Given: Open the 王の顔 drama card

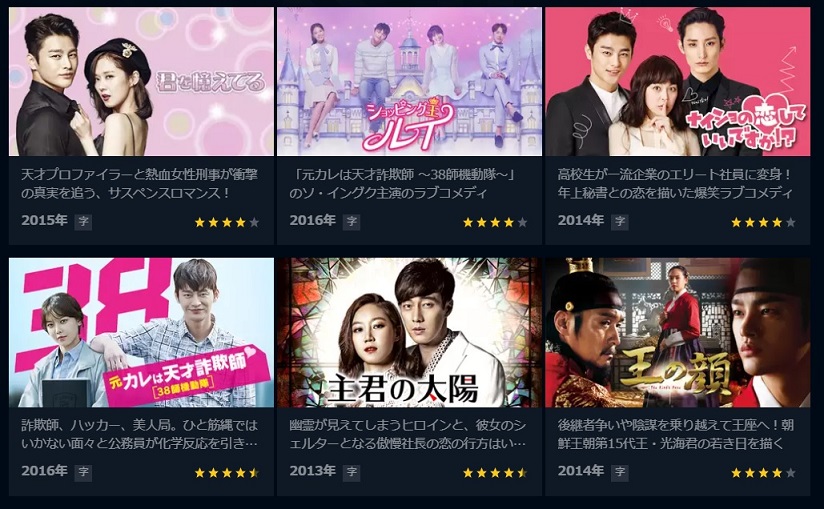Looking at the screenshot, I should click(677, 333).
